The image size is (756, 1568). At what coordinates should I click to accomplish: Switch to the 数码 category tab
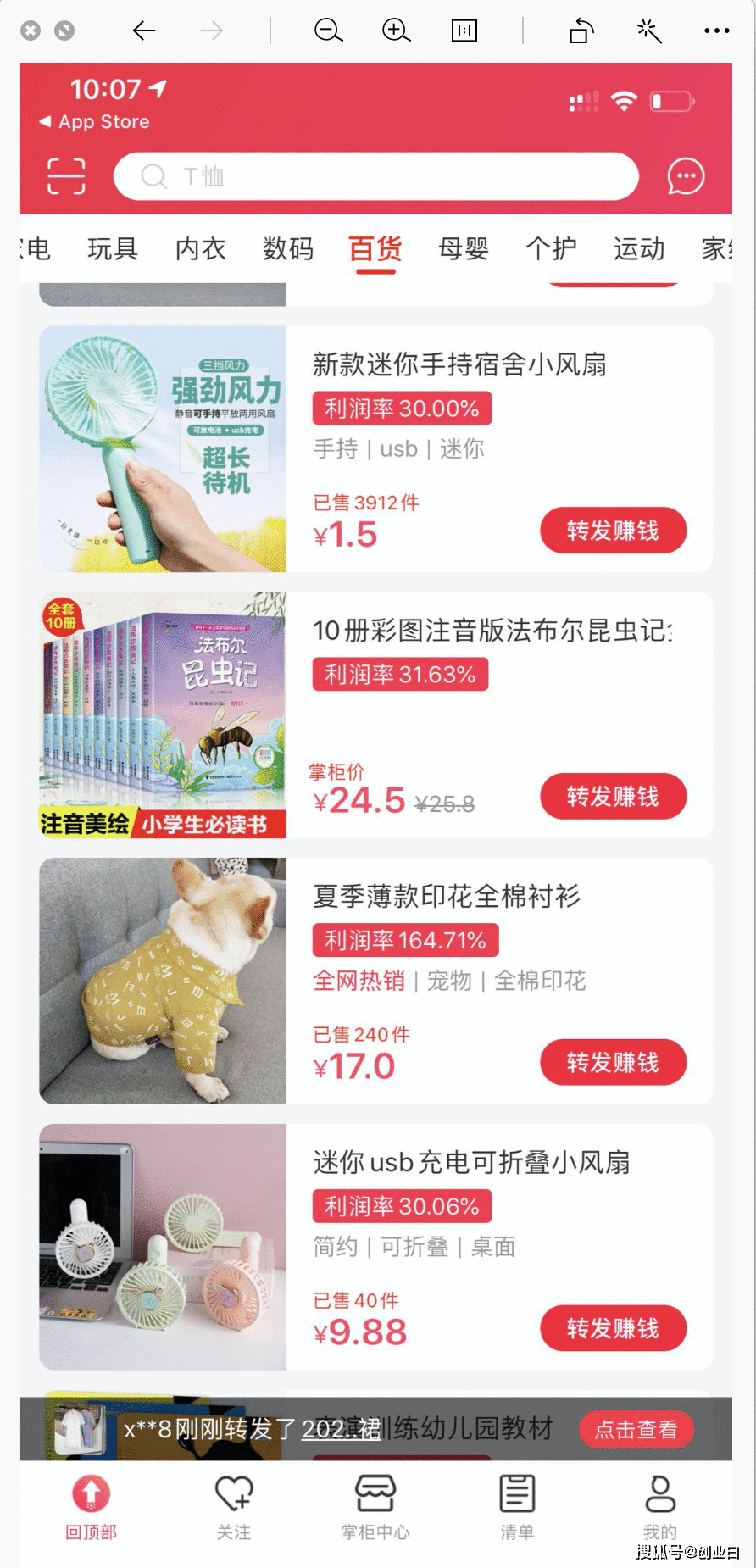(x=288, y=248)
